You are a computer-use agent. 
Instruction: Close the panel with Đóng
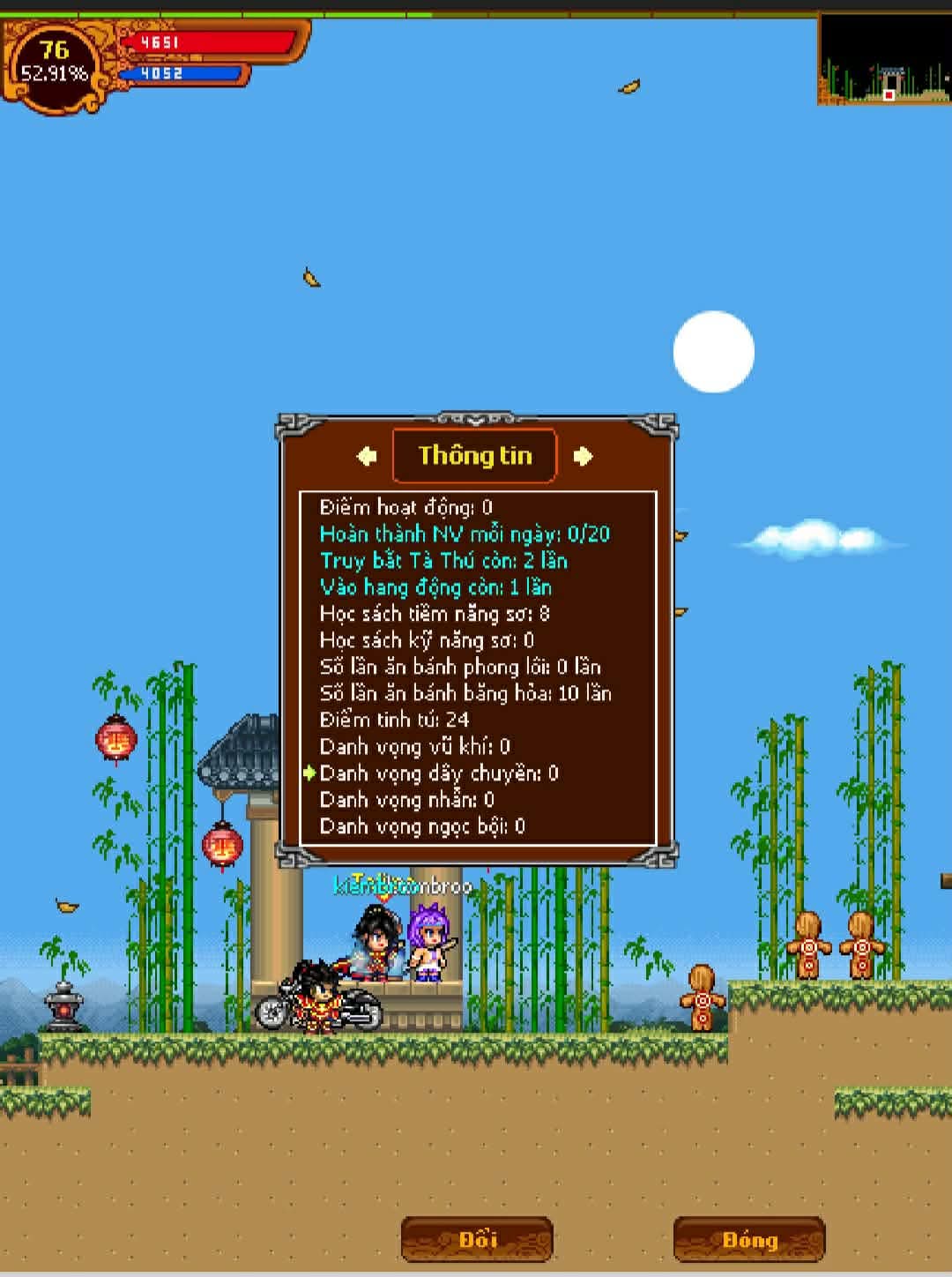pyautogui.click(x=749, y=1239)
